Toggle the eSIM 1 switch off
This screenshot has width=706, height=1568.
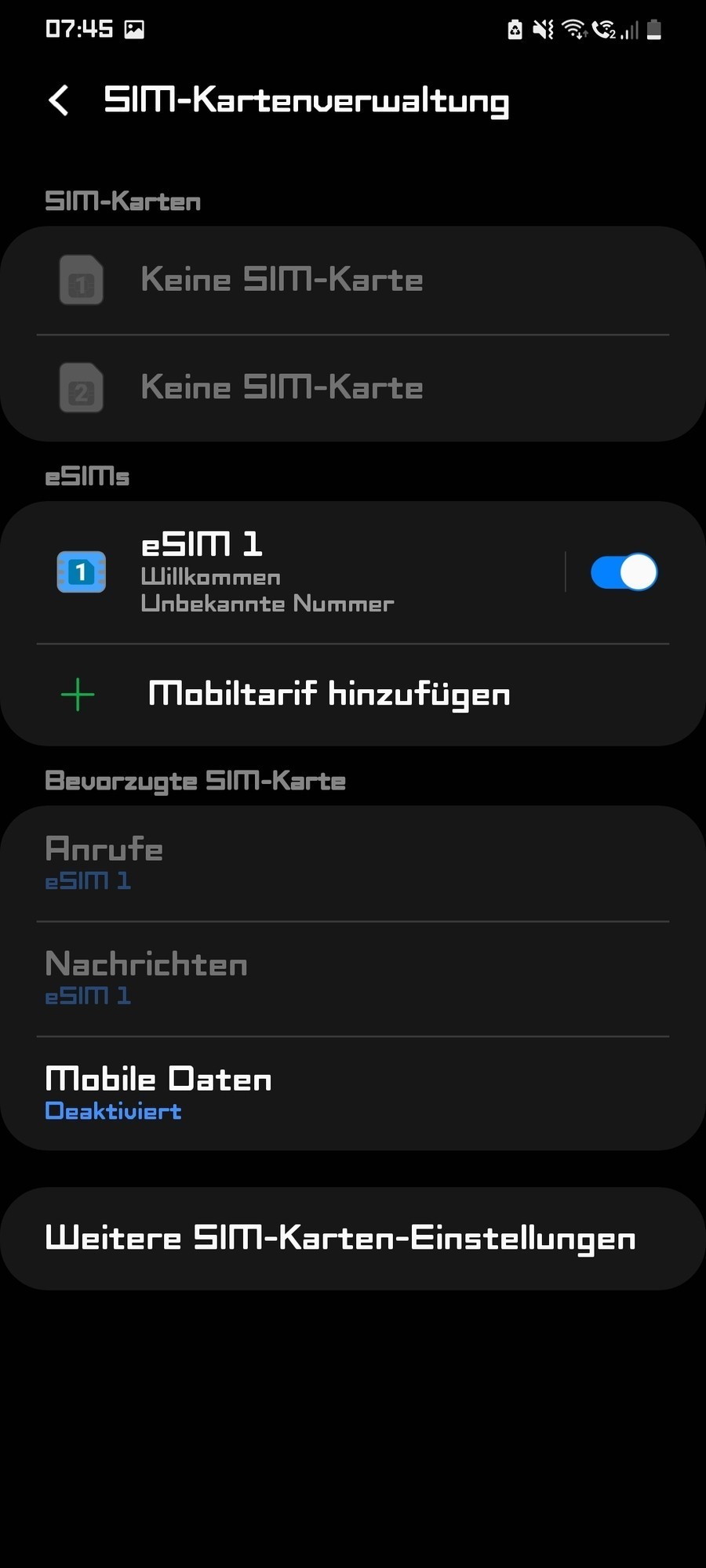click(x=624, y=572)
